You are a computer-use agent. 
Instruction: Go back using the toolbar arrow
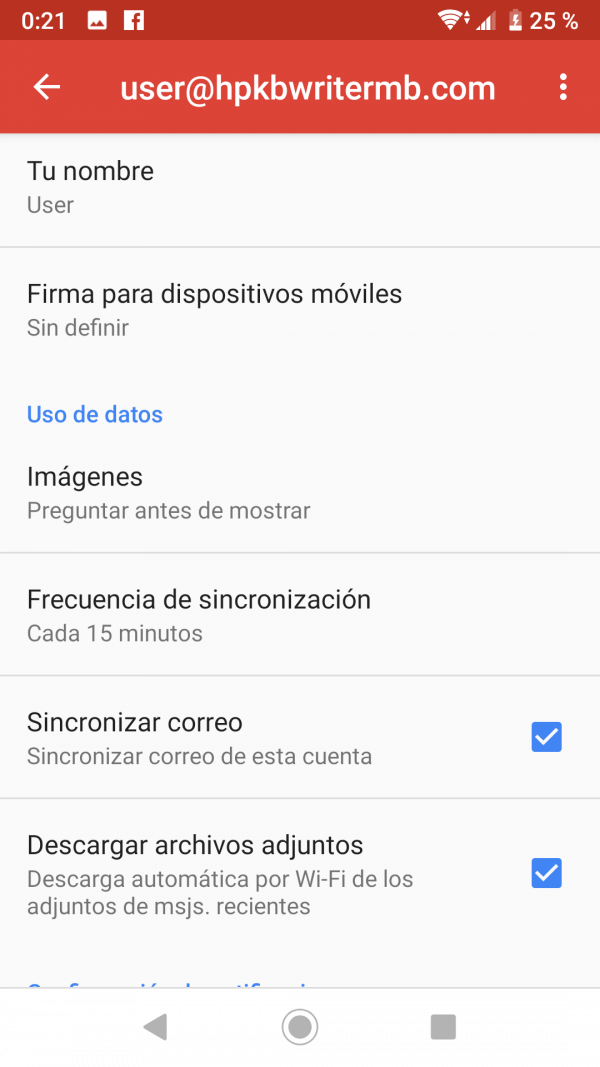[47, 87]
